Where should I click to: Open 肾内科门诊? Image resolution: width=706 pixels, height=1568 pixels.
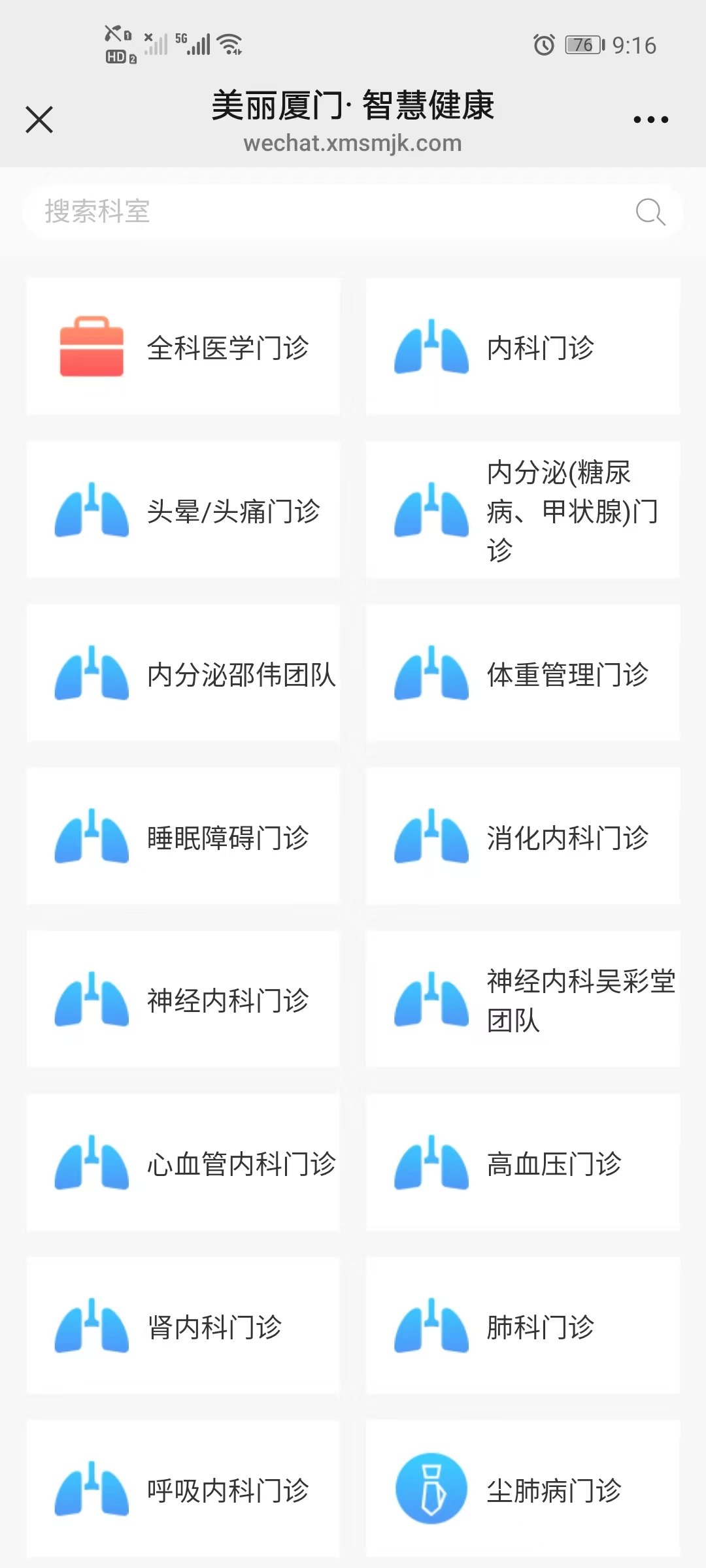pos(183,1326)
